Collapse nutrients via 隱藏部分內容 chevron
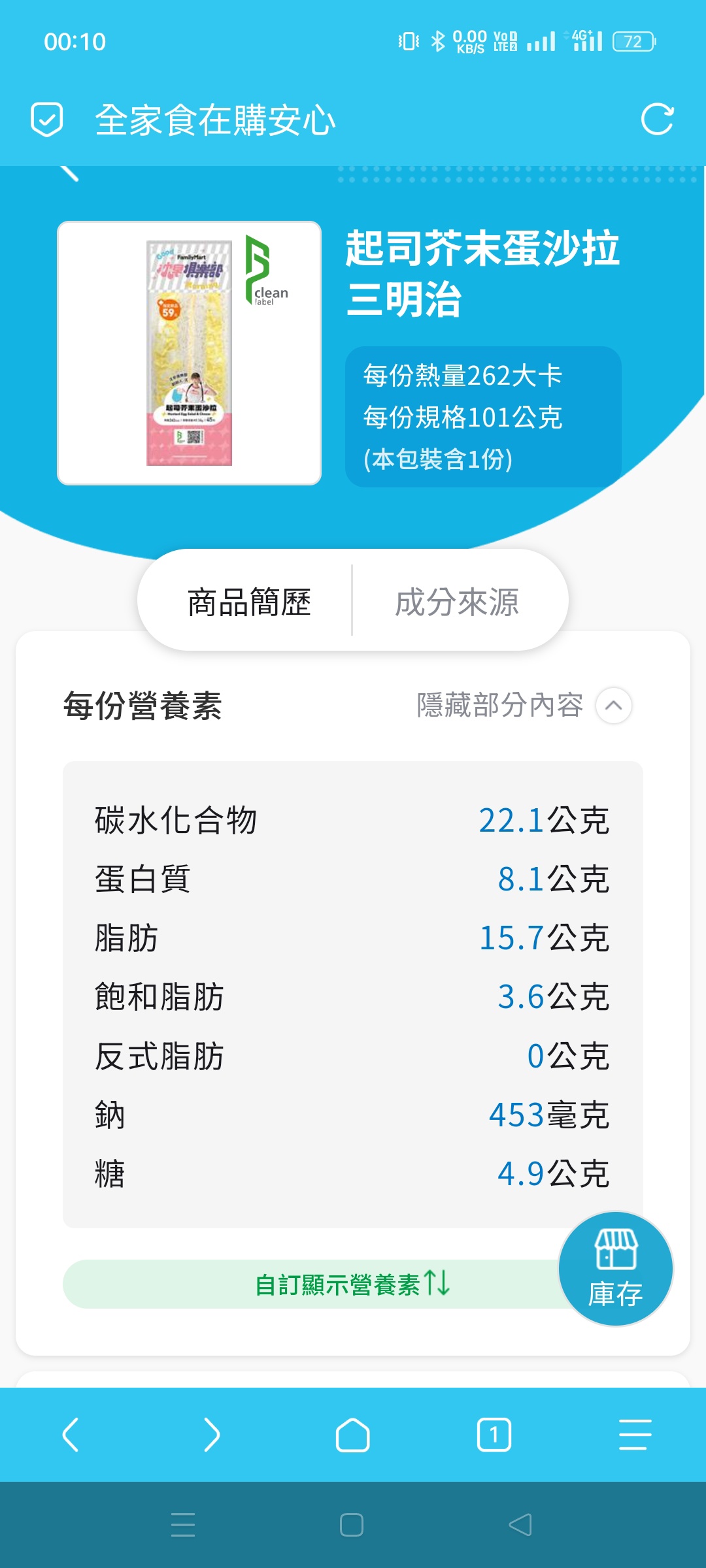 (x=614, y=706)
